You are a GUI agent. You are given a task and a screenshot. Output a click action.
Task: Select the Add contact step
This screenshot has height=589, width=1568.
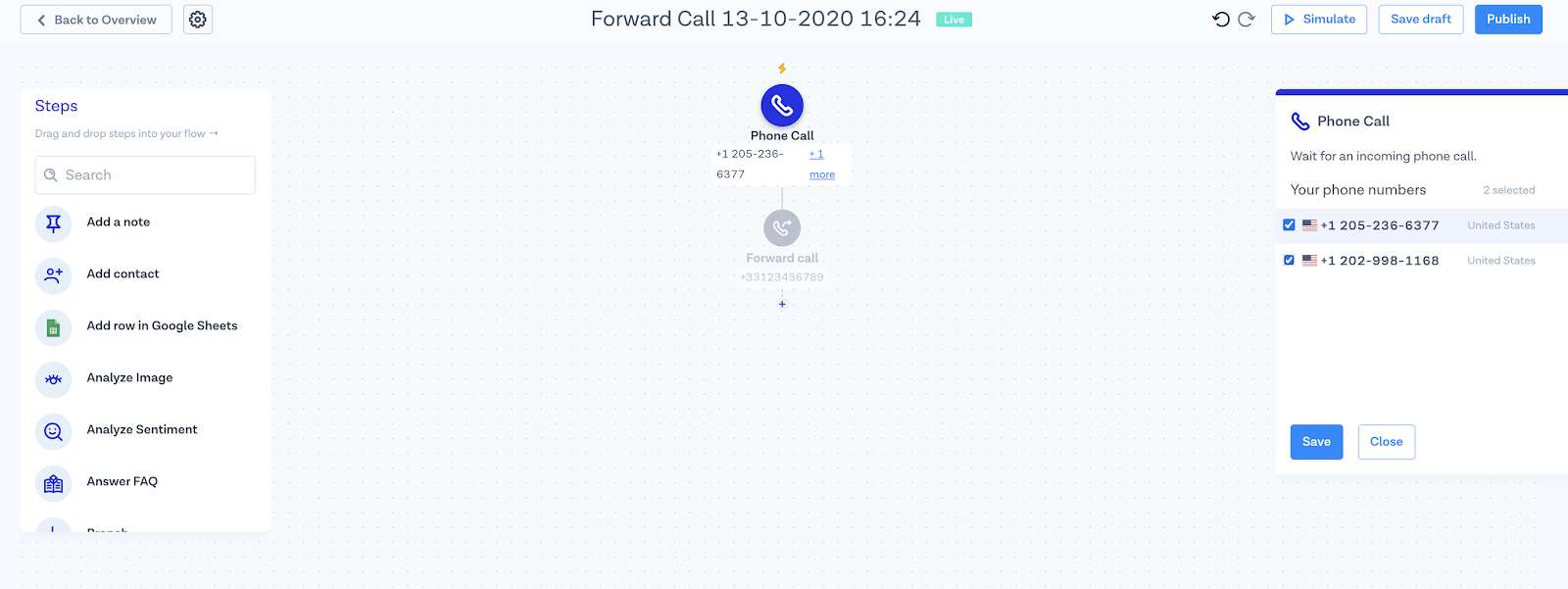tap(122, 274)
